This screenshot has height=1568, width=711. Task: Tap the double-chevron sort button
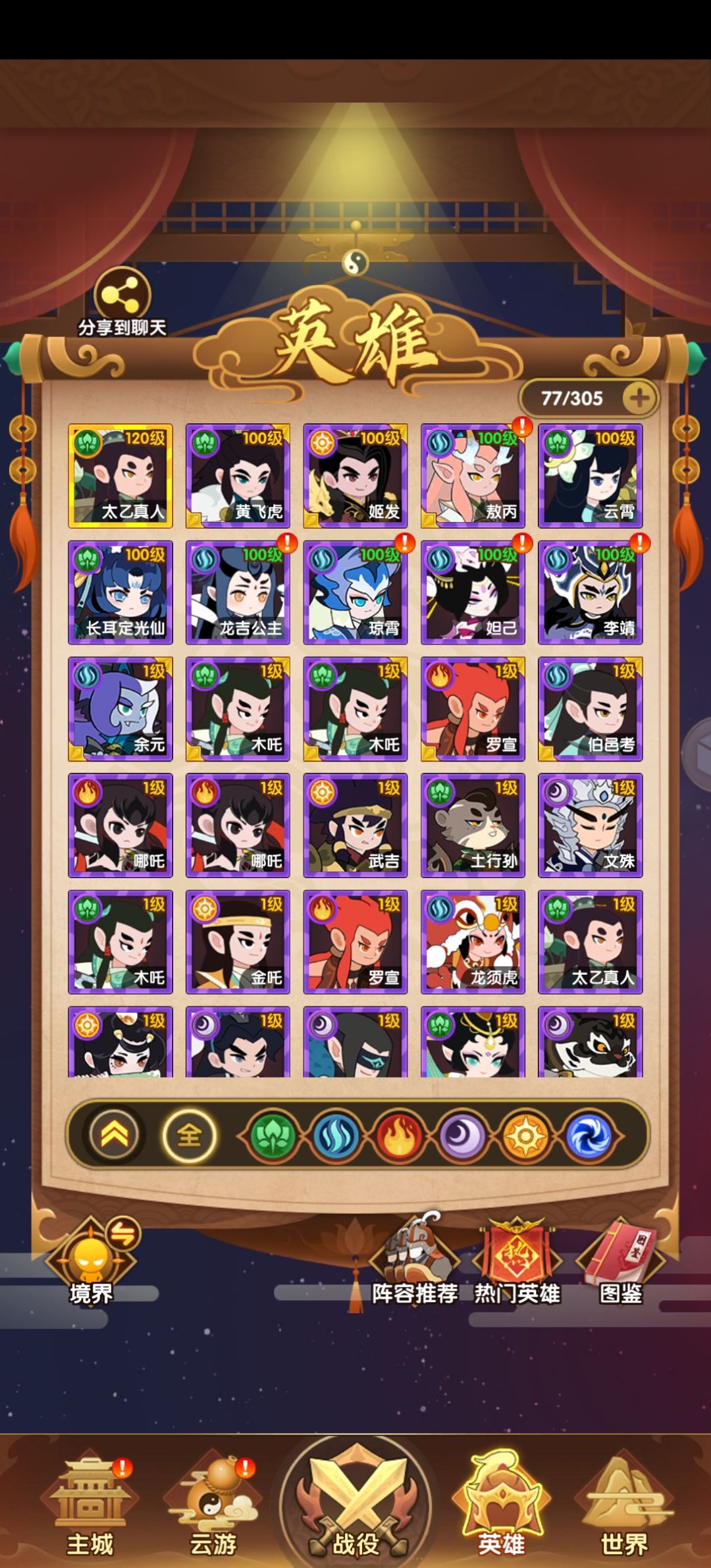[115, 1135]
